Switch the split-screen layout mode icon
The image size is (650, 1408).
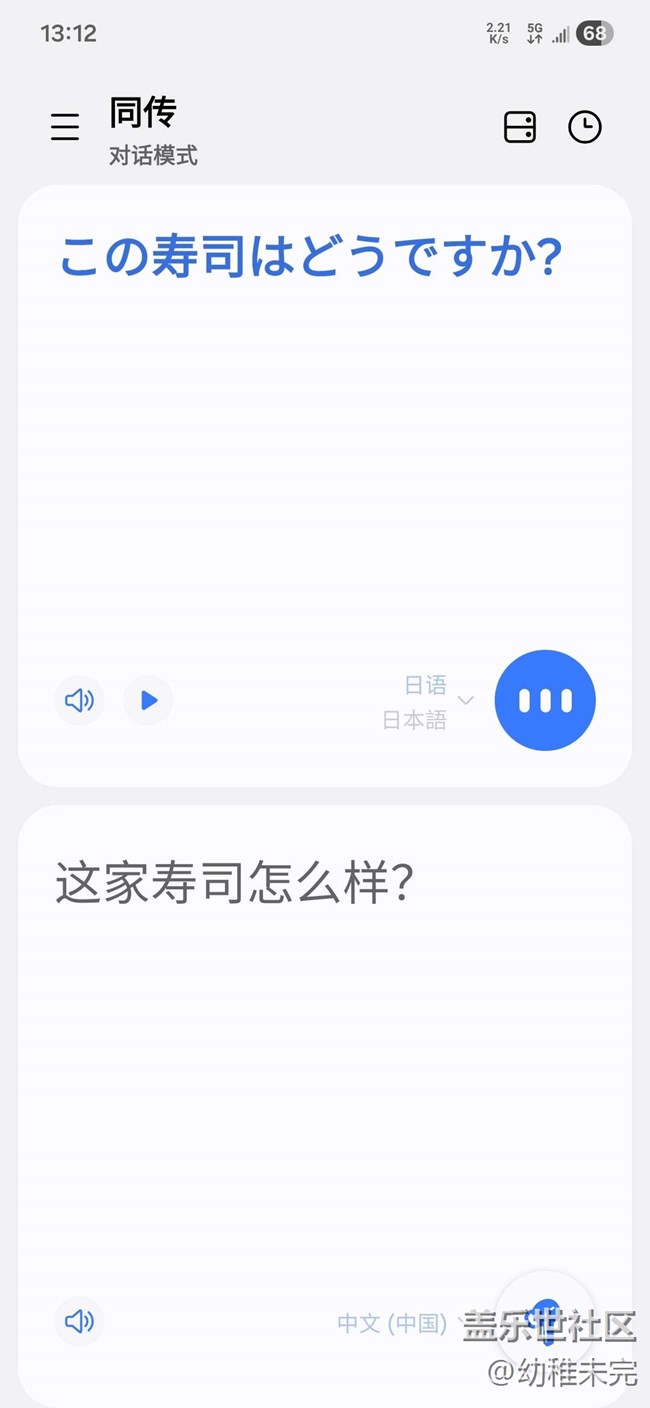(x=519, y=127)
